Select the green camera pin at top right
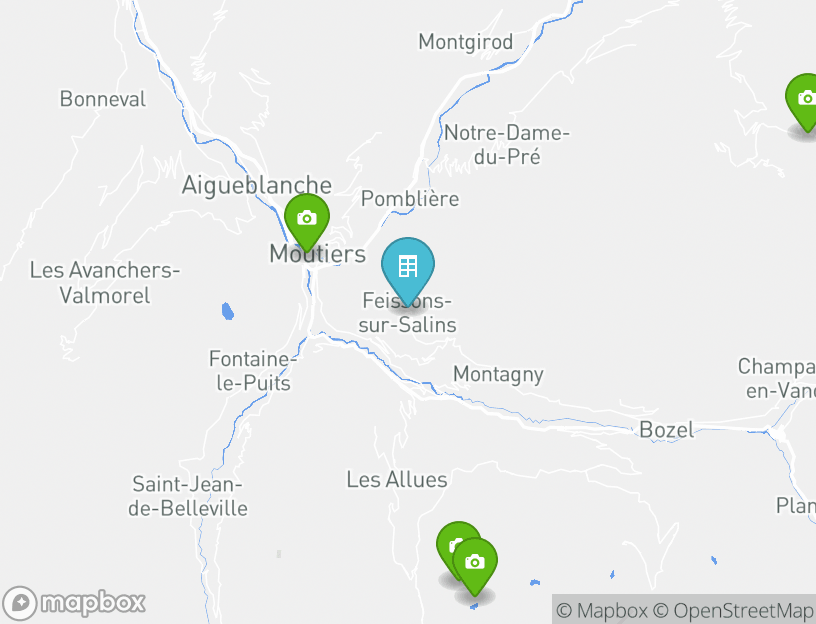Image resolution: width=816 pixels, height=624 pixels. pyautogui.click(x=804, y=99)
